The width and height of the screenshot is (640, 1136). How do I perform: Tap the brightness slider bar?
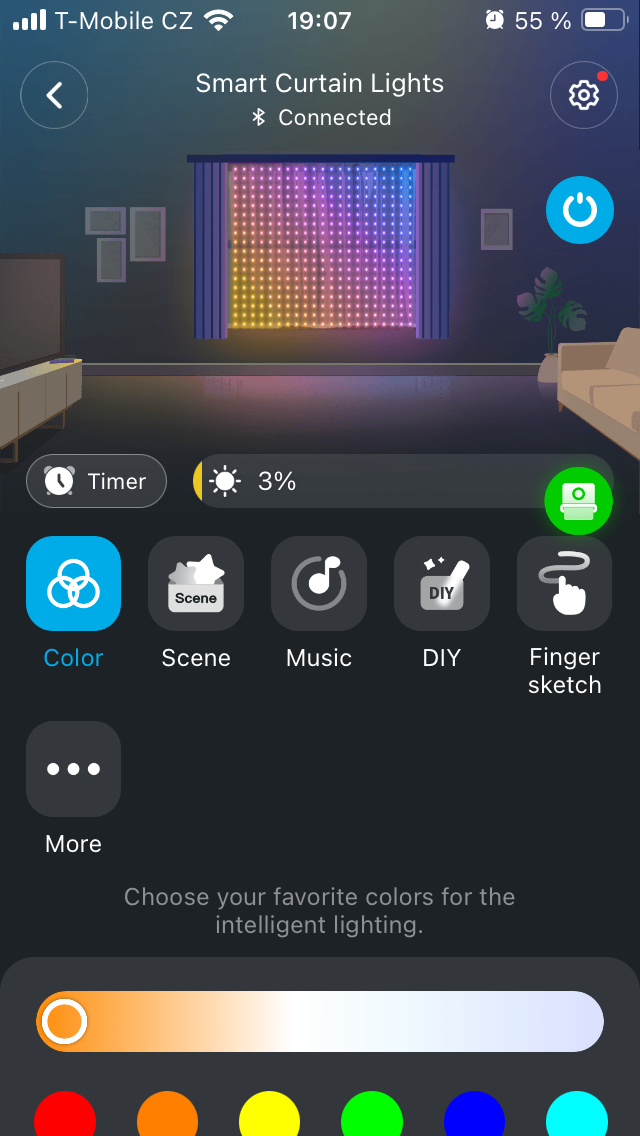point(380,481)
